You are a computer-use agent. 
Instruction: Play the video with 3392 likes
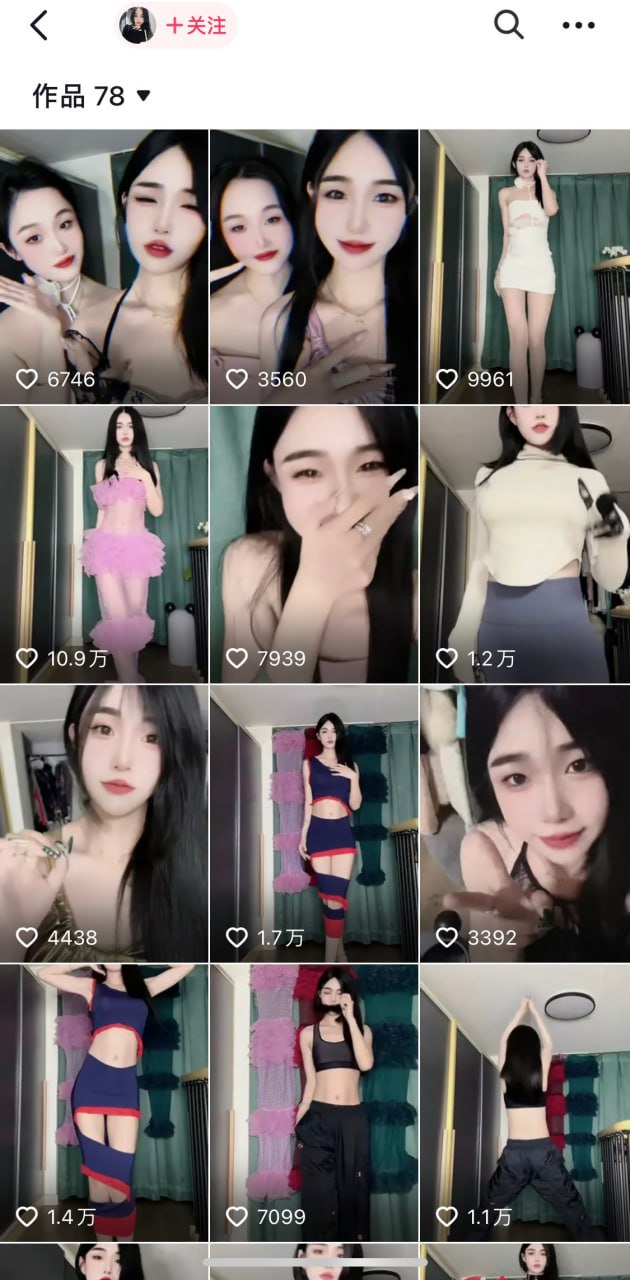525,823
